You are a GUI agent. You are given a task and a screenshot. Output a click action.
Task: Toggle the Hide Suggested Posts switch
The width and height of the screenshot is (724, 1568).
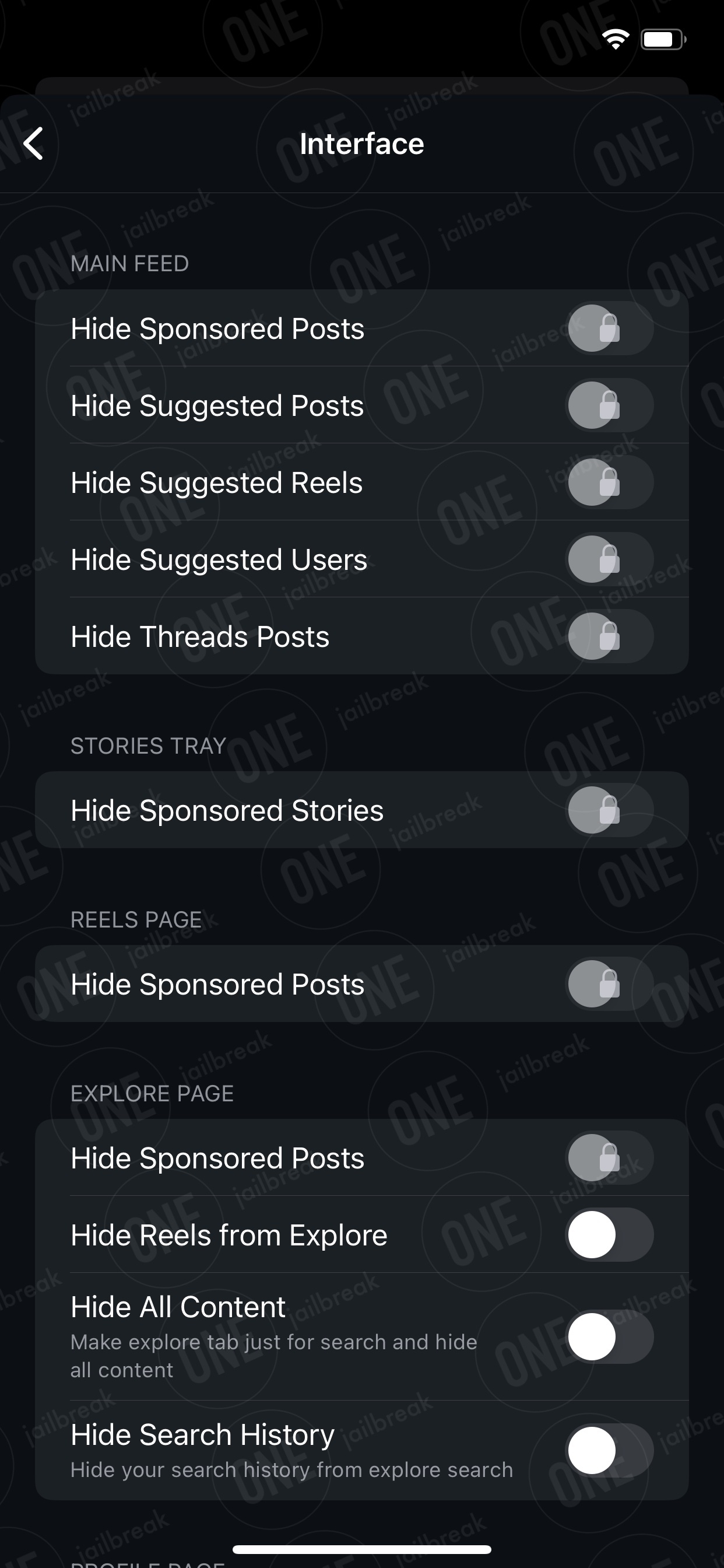(610, 405)
